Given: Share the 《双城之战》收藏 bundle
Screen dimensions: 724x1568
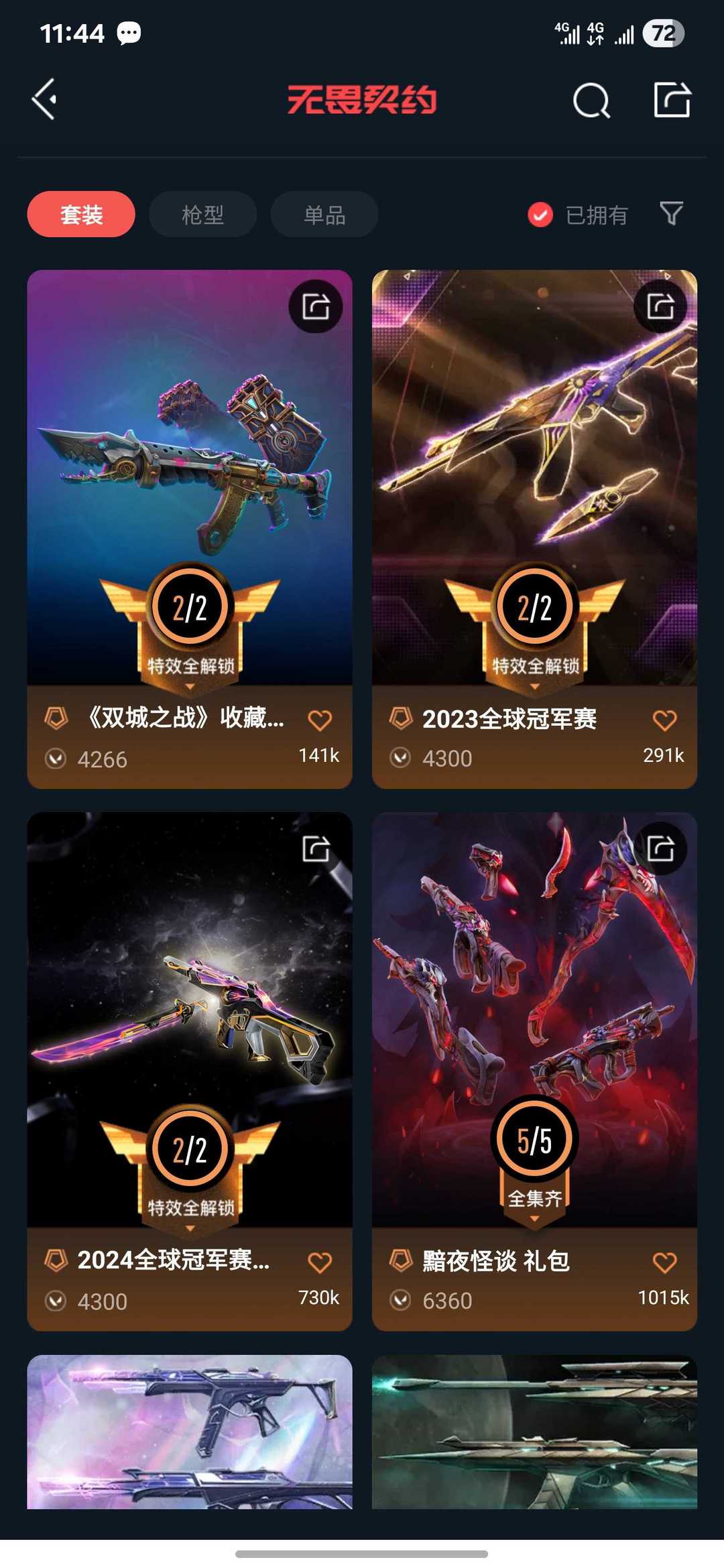Looking at the screenshot, I should 316,307.
